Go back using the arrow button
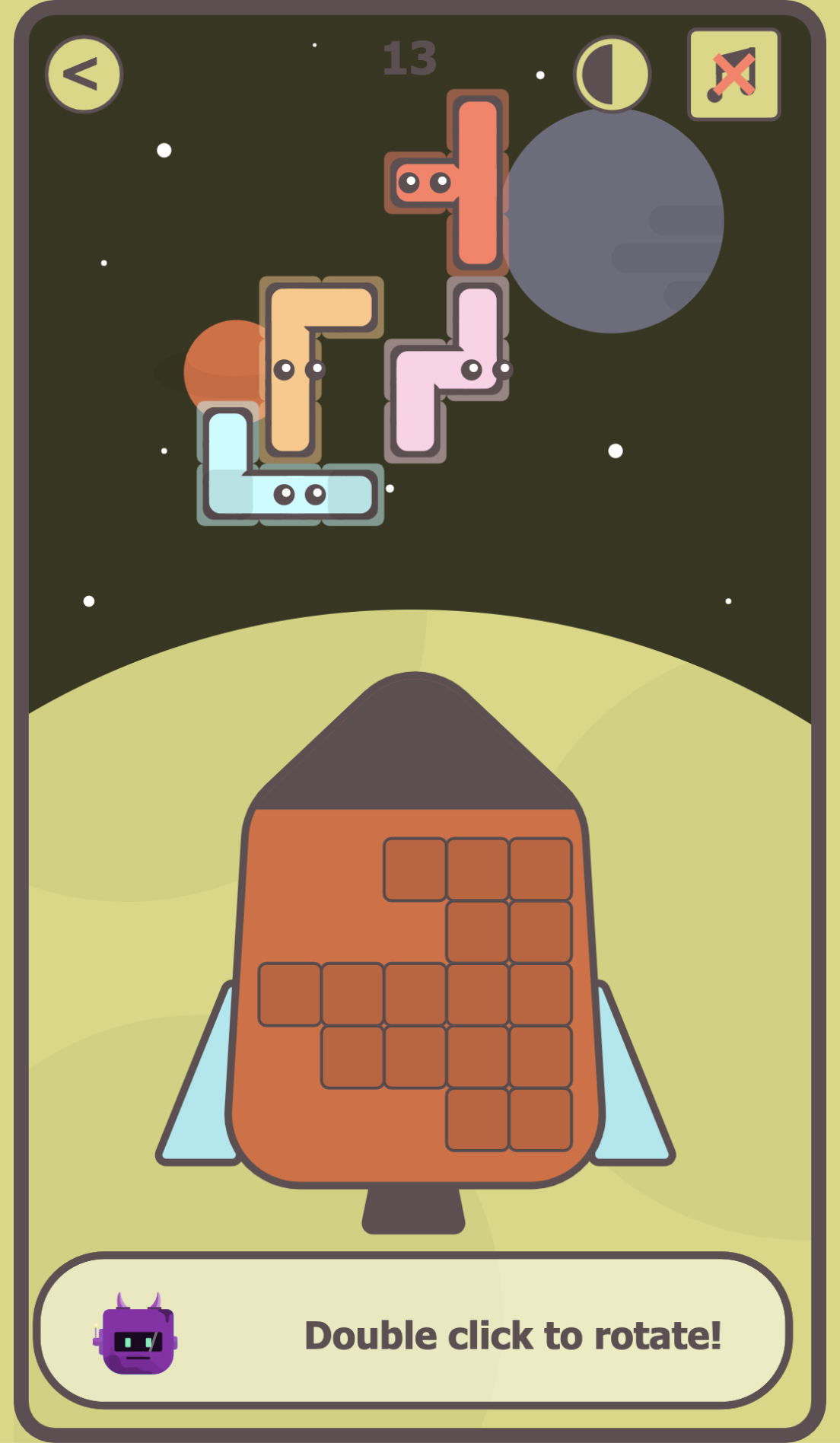The height and width of the screenshot is (1443, 840). click(84, 75)
